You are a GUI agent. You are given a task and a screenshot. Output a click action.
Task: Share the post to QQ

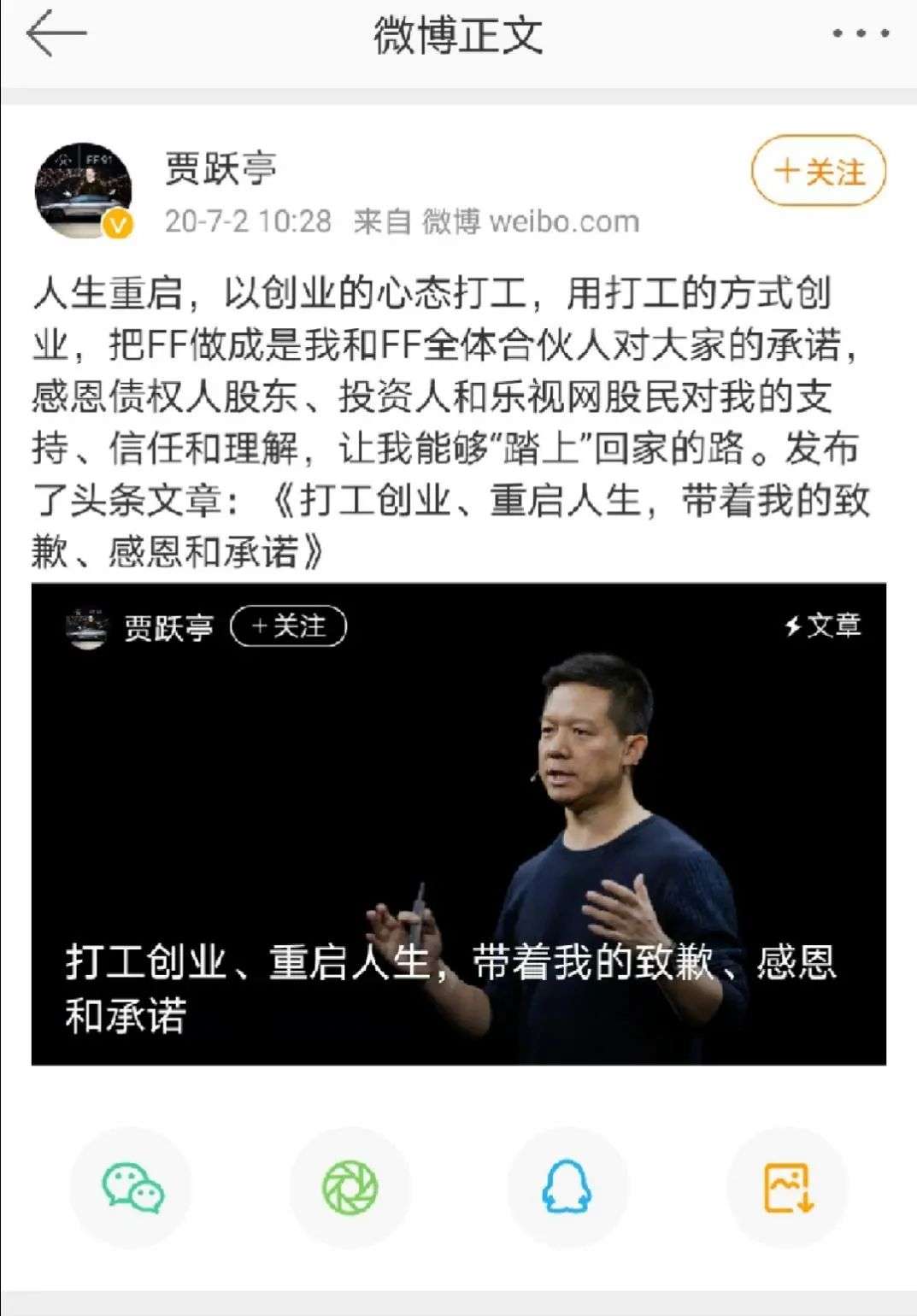(567, 1188)
